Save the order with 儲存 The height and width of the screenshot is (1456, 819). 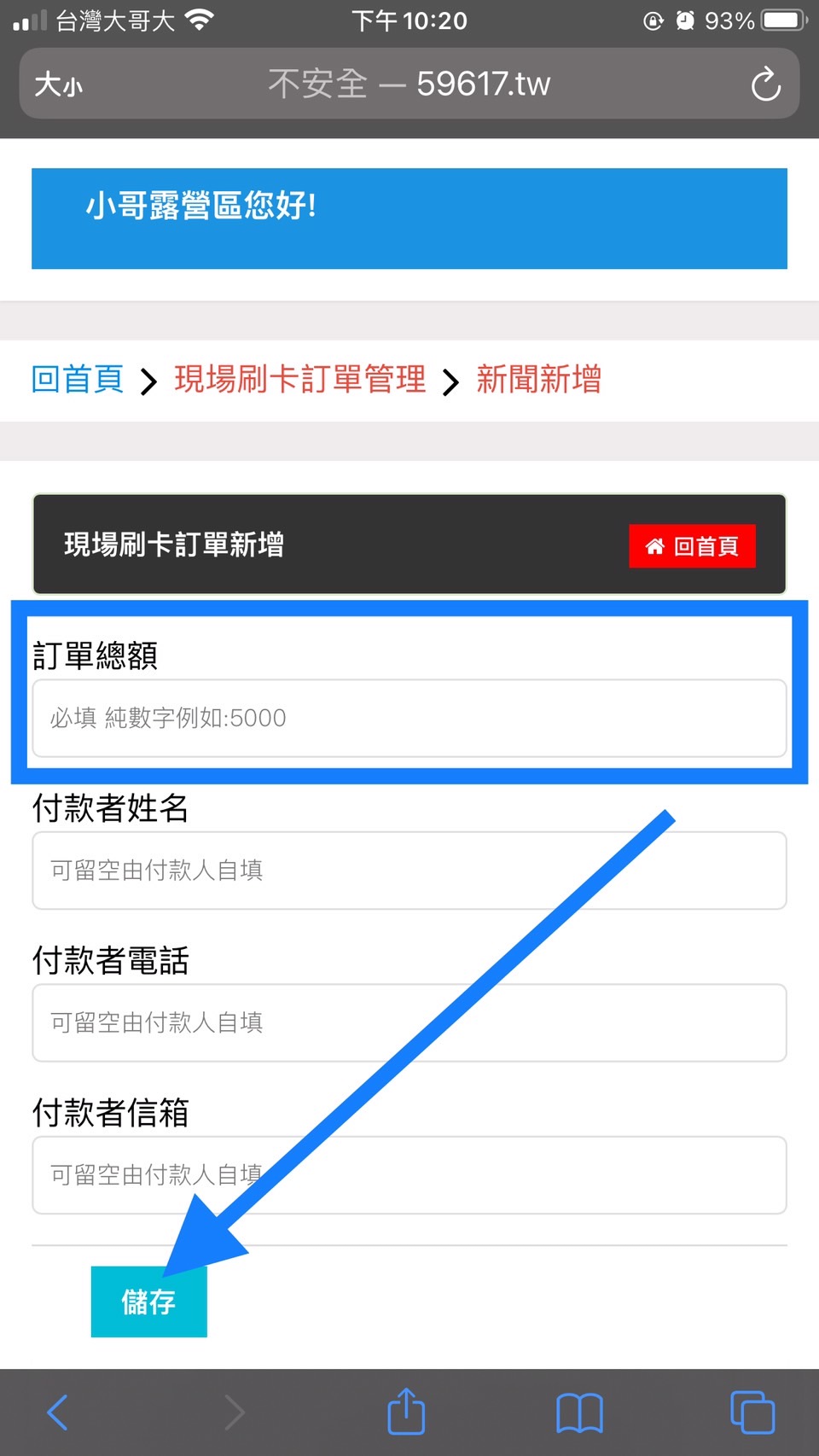148,1302
